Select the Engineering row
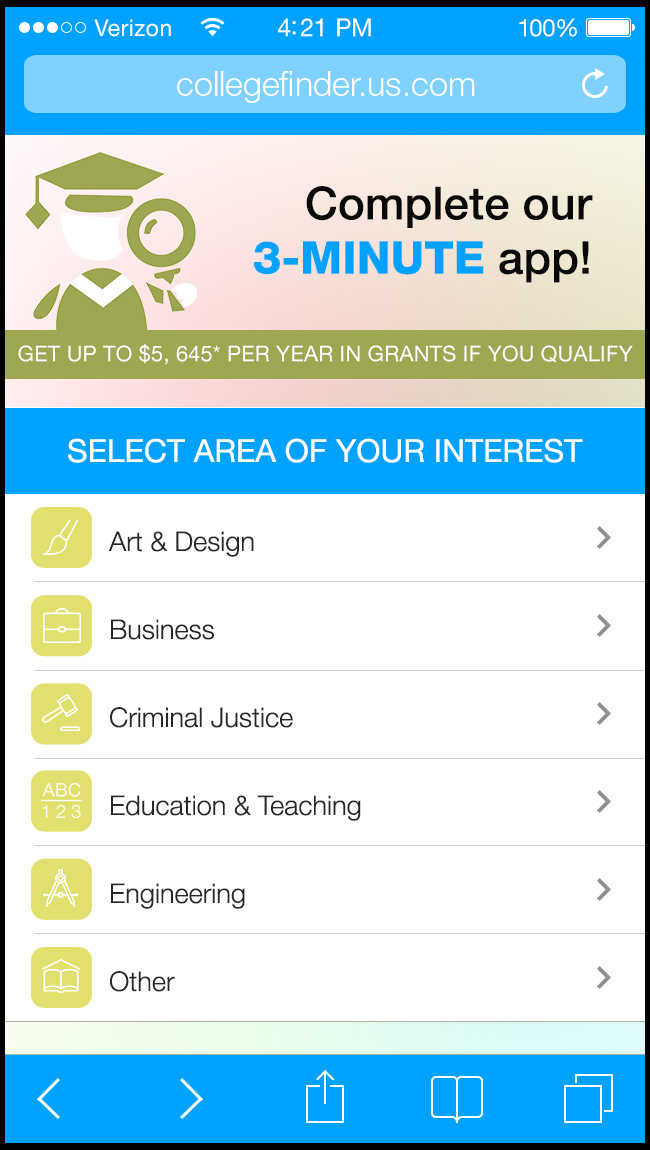Viewport: 650px width, 1150px height. click(x=325, y=892)
